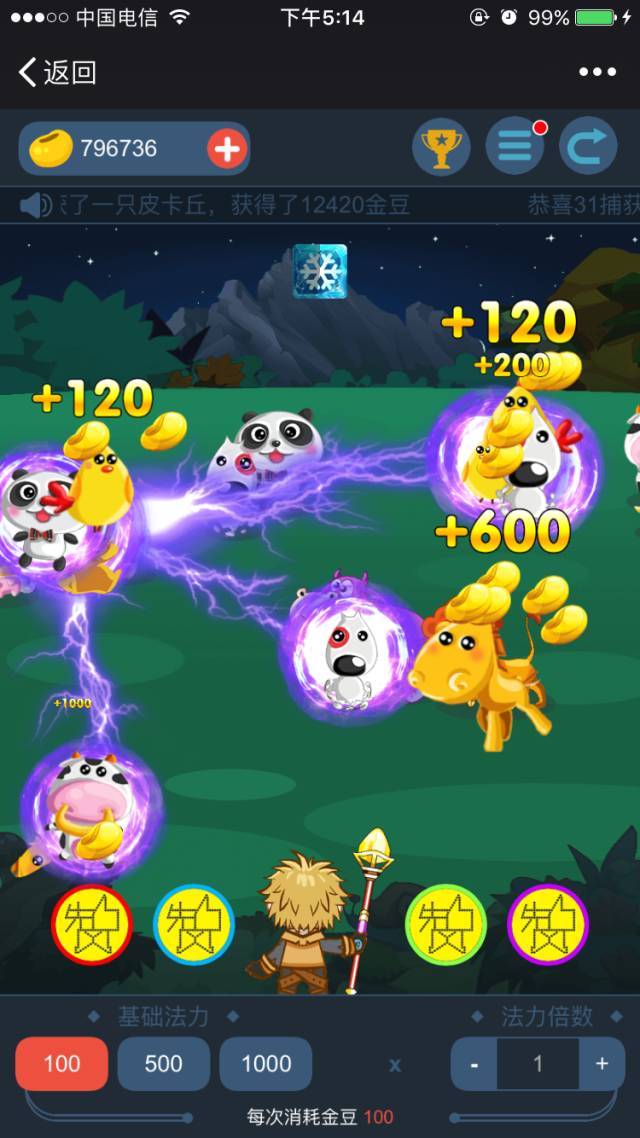
Task: Tap the blue share arrow button
Action: click(588, 148)
